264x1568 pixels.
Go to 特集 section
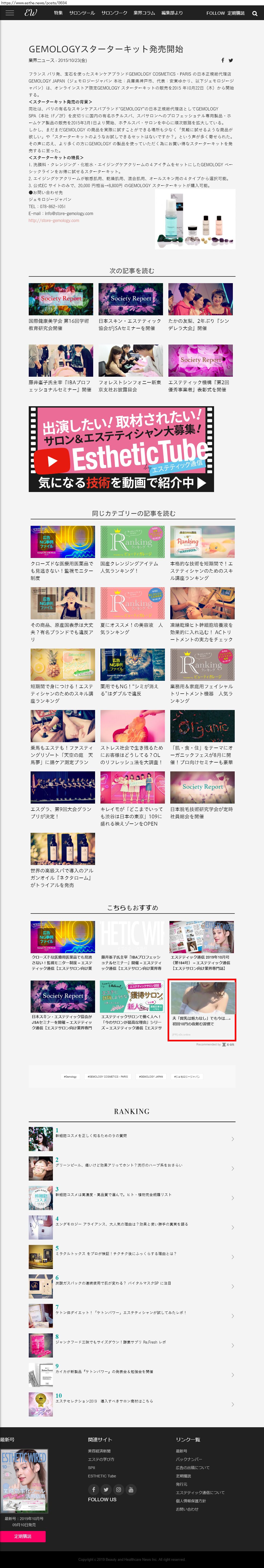(58, 13)
